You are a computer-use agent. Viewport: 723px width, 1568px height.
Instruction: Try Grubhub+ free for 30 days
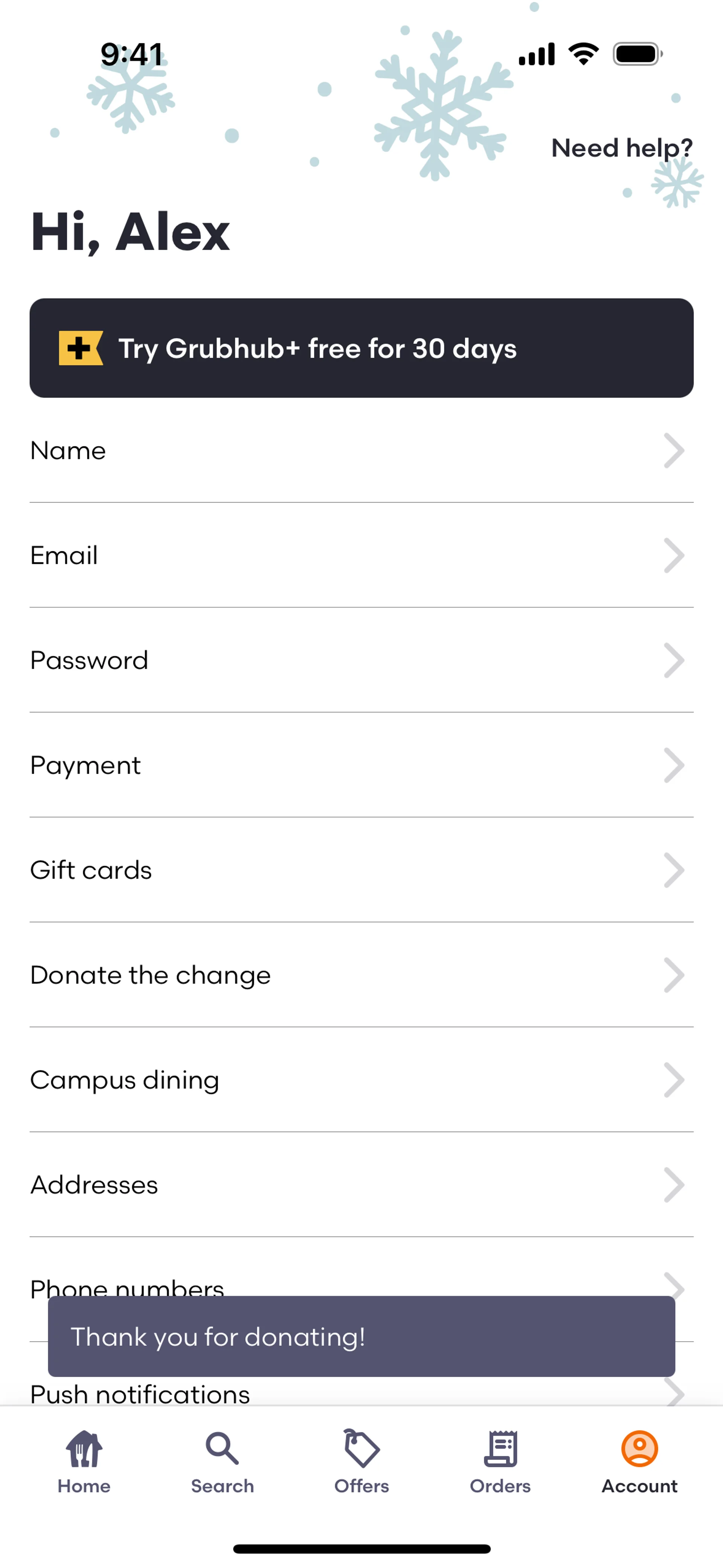tap(361, 348)
